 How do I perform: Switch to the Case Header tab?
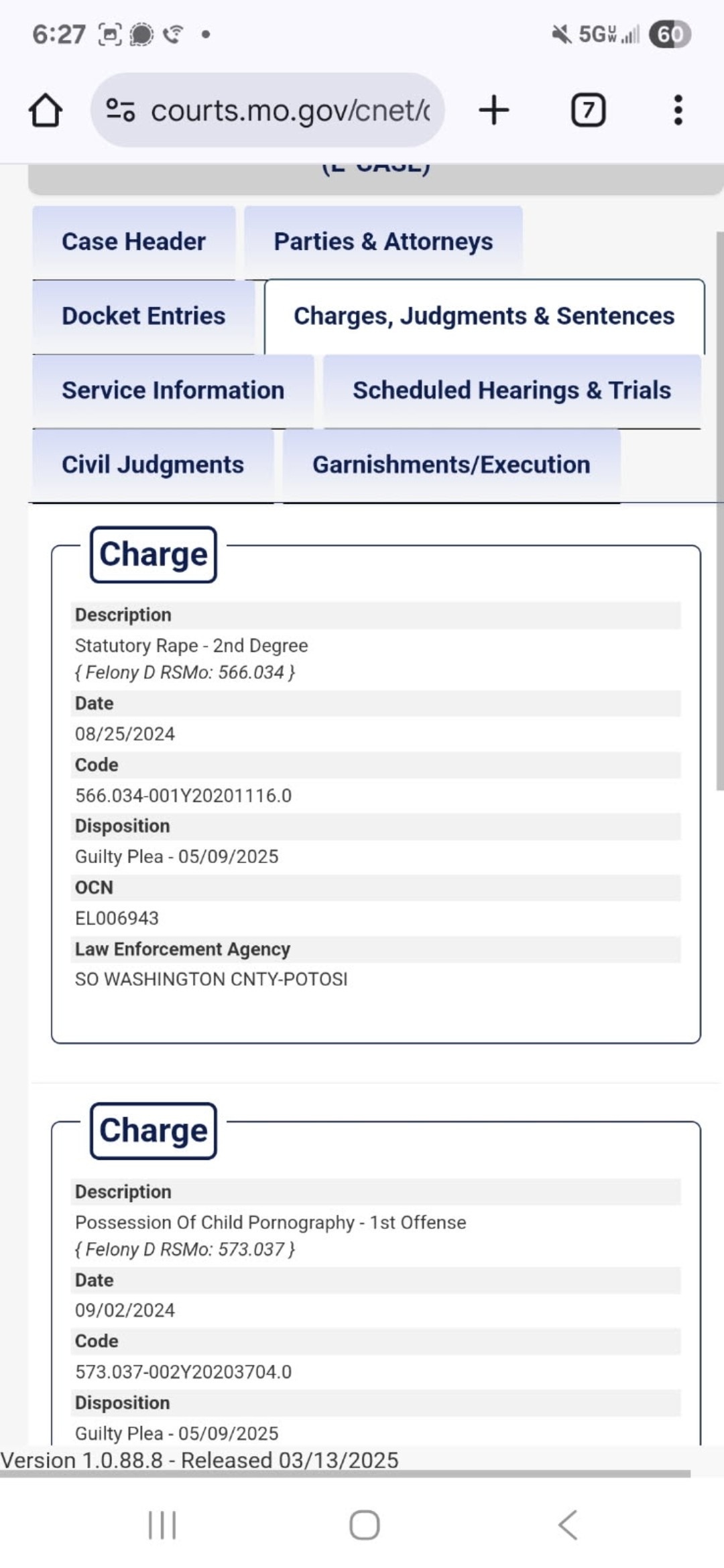(134, 242)
